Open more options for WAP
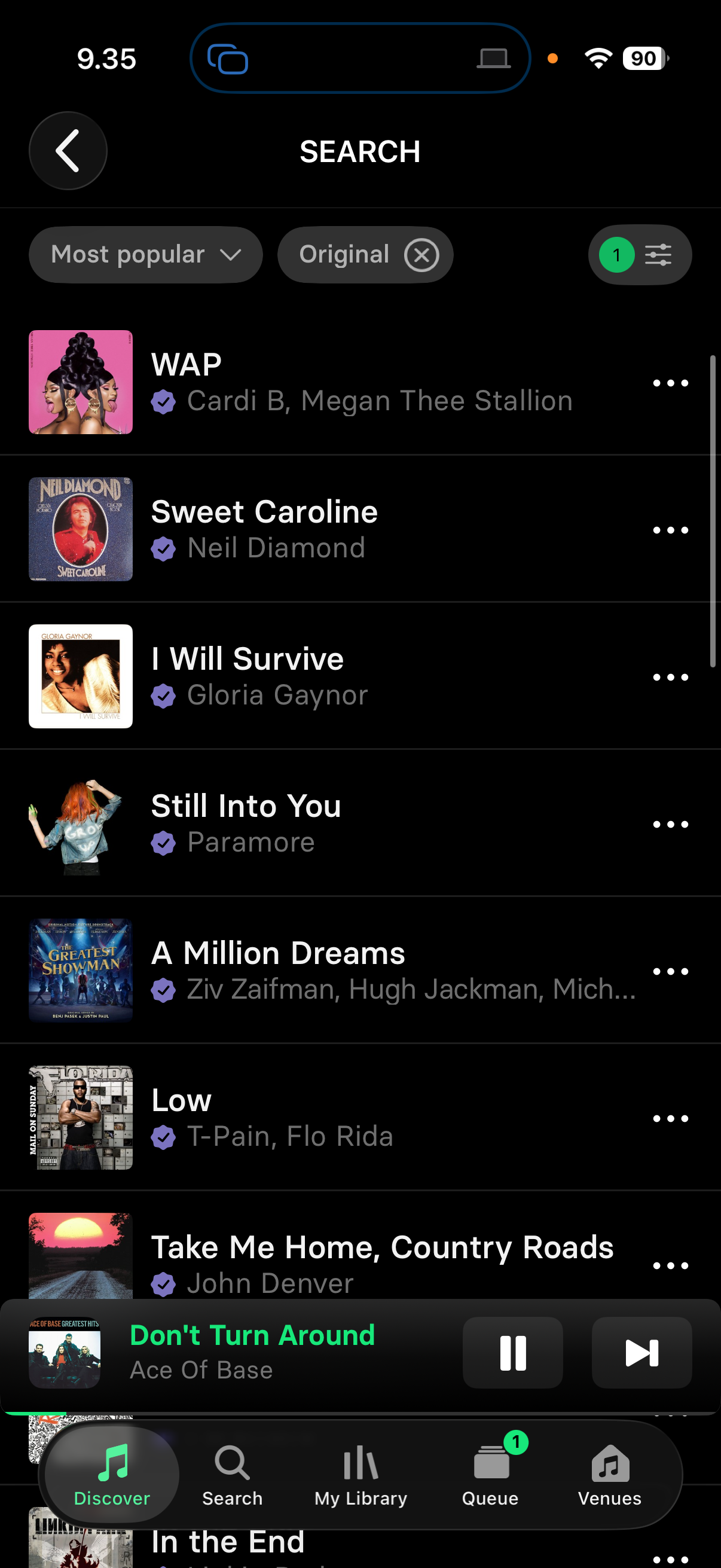Viewport: 721px width, 1568px height. 670,383
